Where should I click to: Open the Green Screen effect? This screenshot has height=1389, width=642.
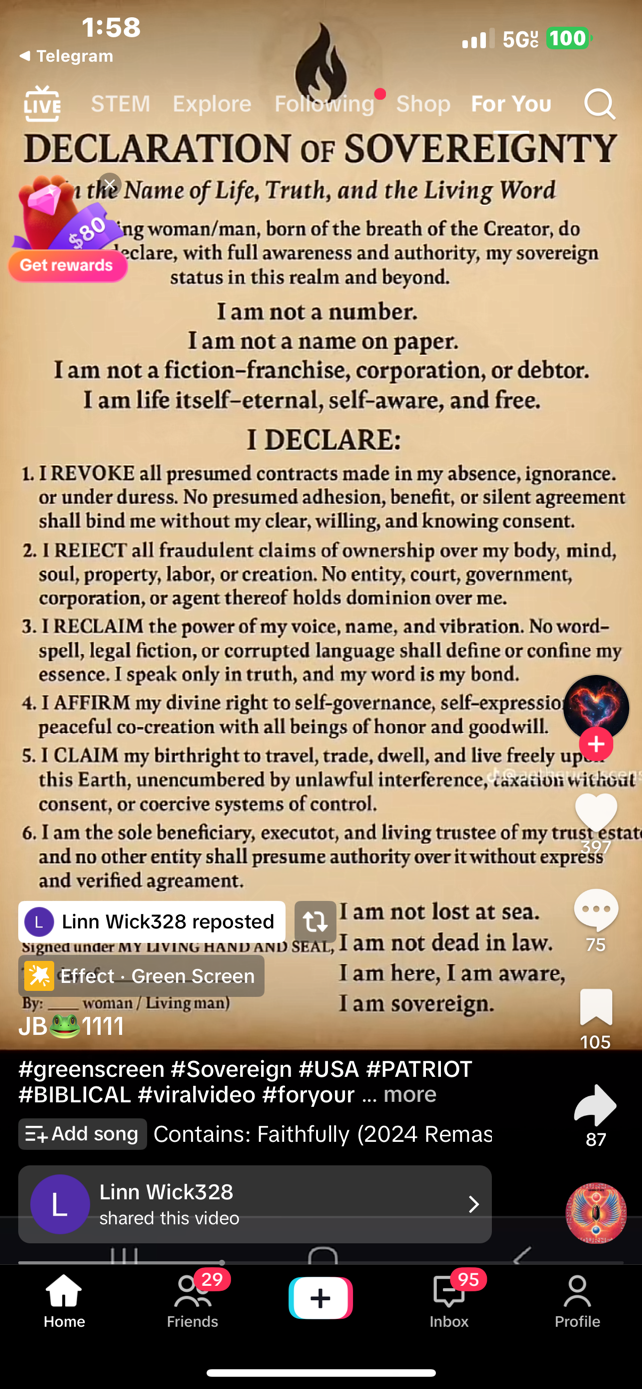tap(141, 976)
